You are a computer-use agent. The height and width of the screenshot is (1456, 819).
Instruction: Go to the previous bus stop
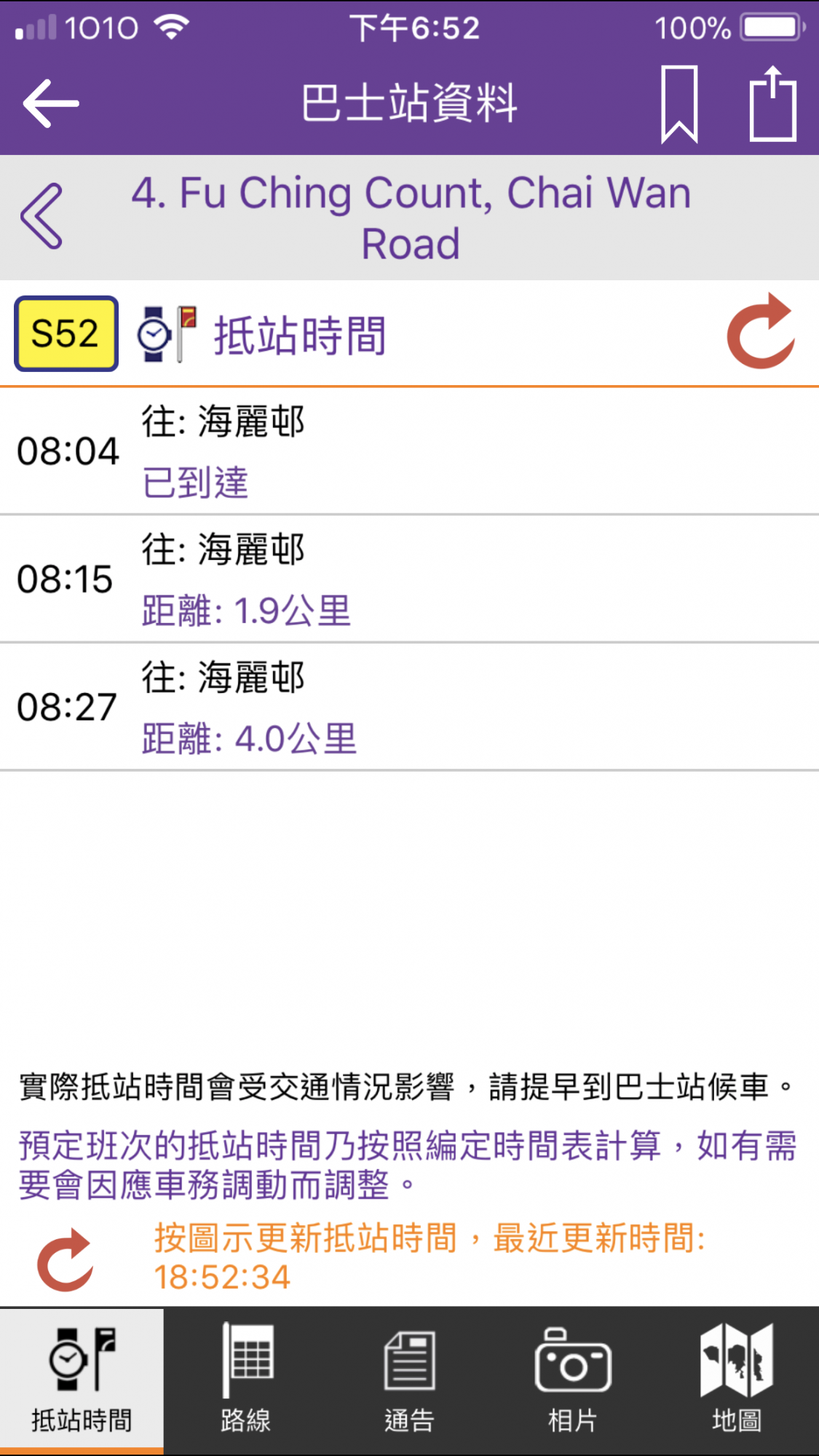point(42,216)
